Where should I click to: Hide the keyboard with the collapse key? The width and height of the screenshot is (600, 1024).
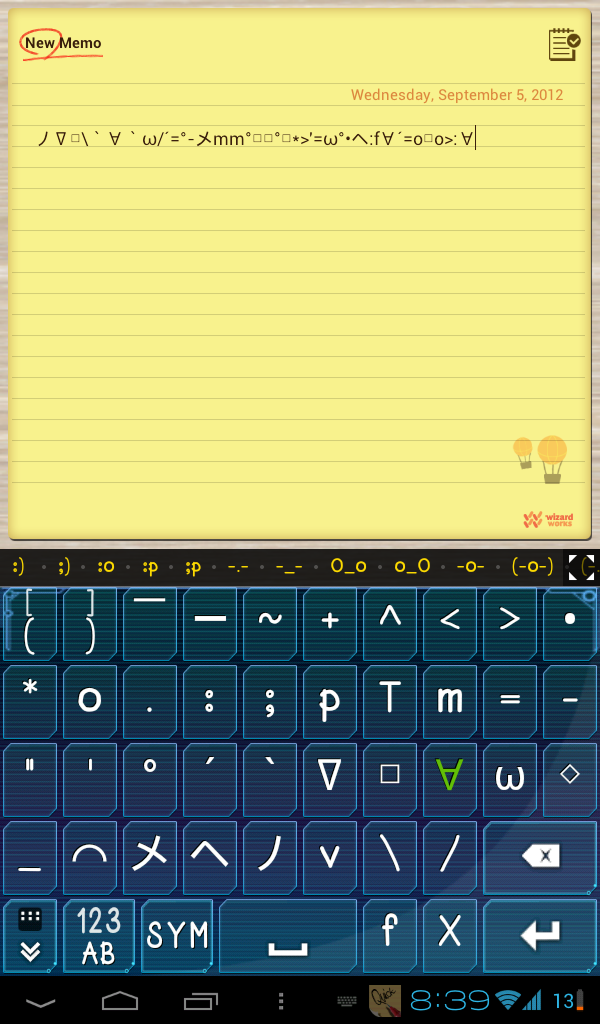[30, 935]
